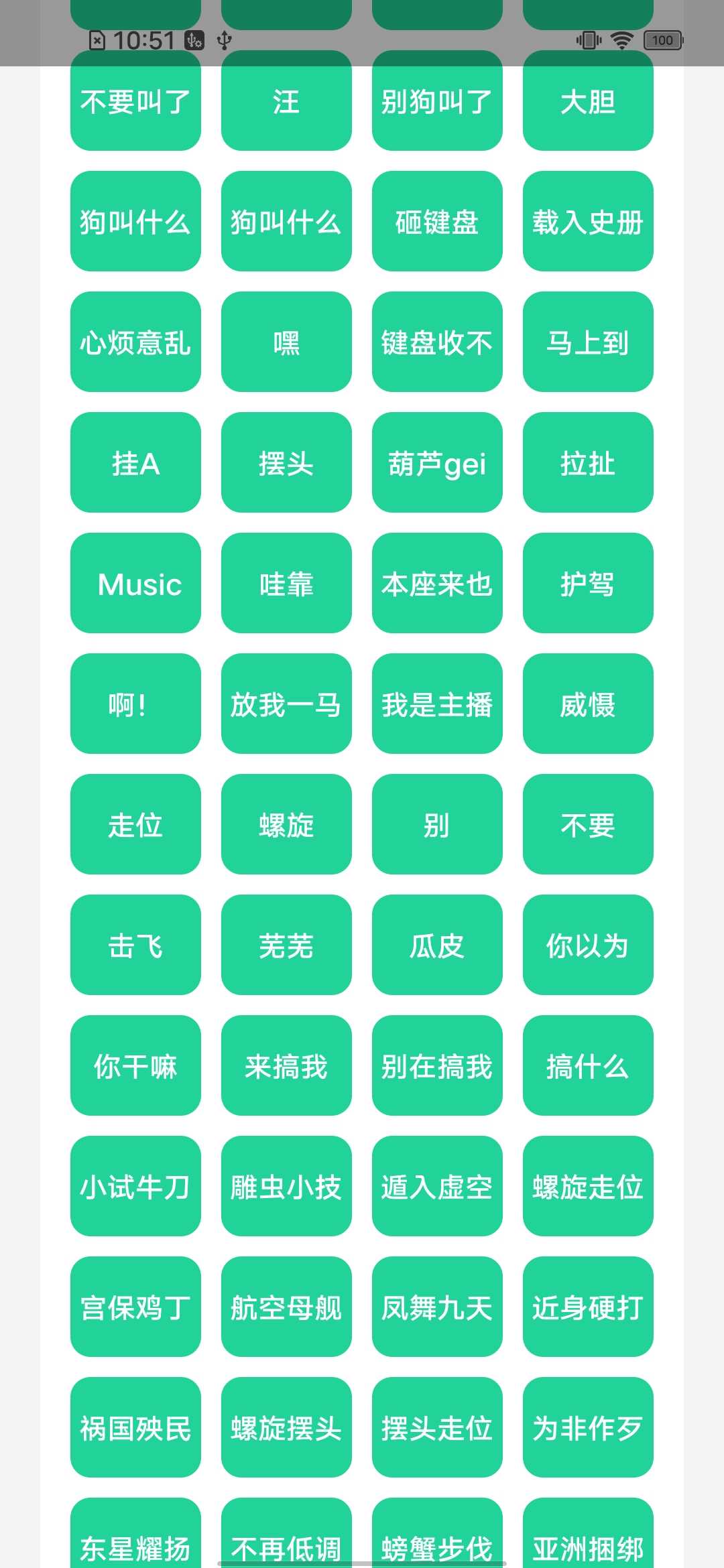
Task: Play the 瓜皮 sound effect
Action: point(436,946)
